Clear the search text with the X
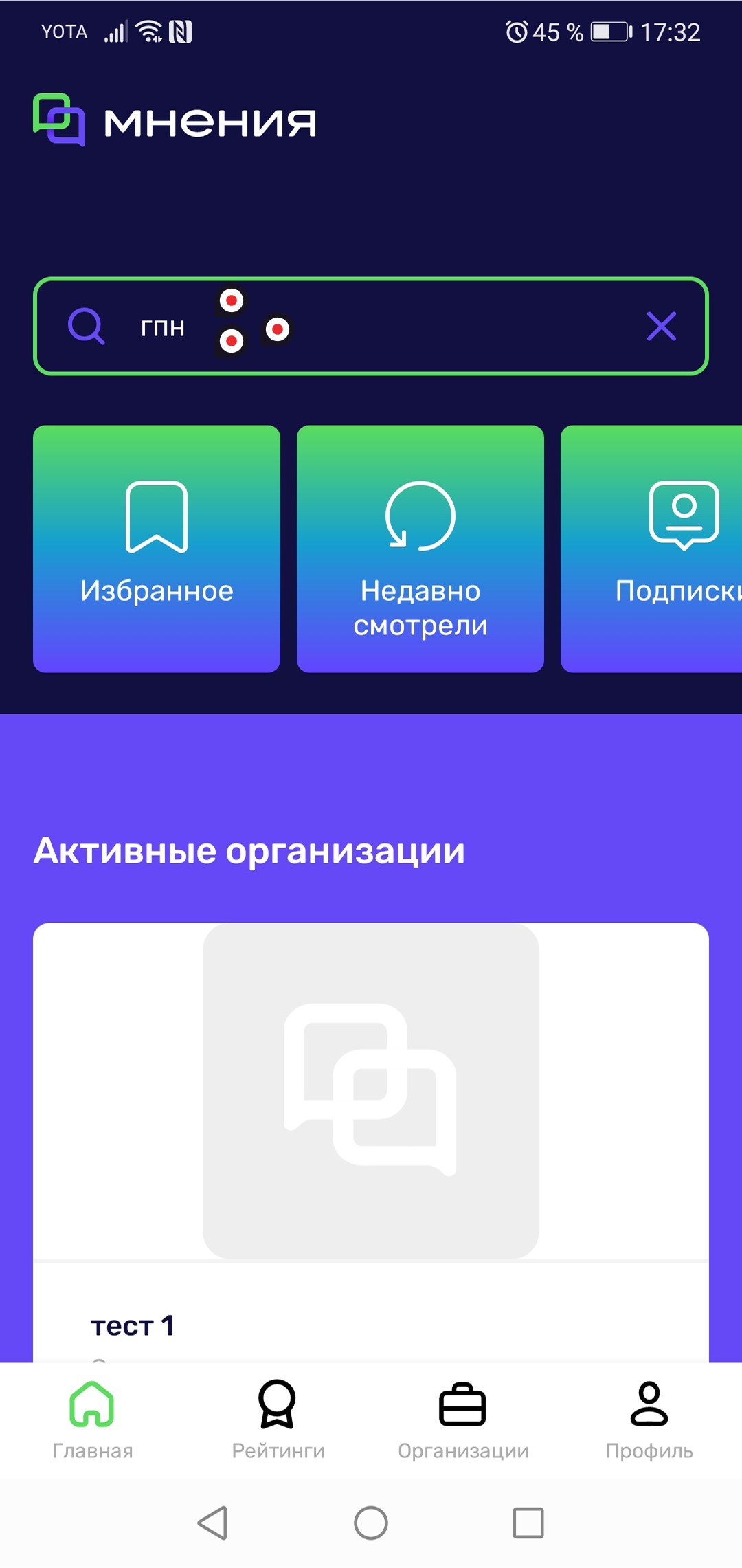 click(x=661, y=327)
